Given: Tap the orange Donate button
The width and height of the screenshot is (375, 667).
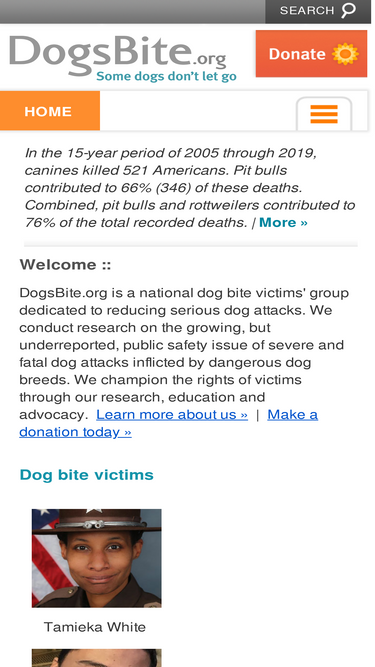Looking at the screenshot, I should (x=311, y=54).
